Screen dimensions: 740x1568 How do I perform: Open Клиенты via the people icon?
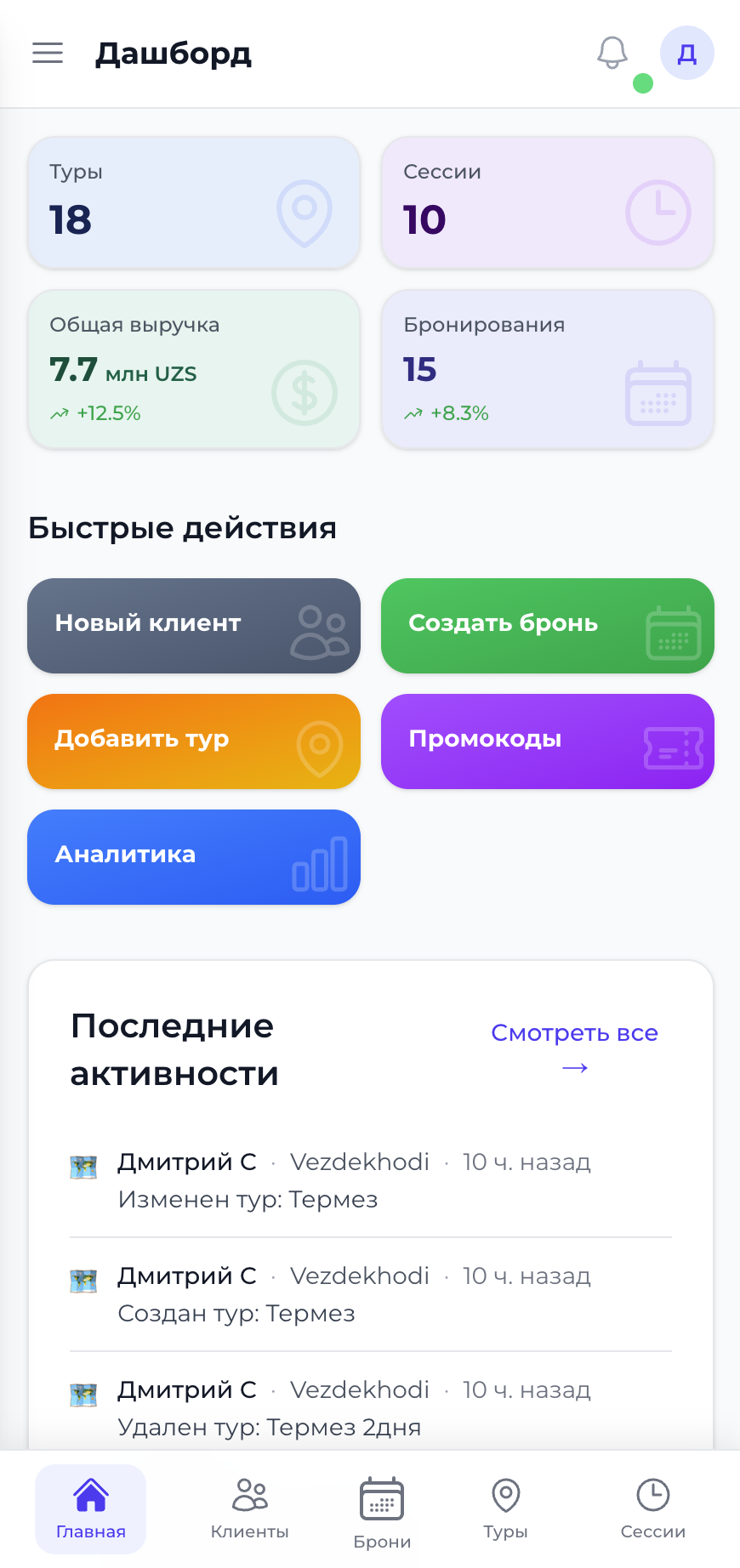coord(248,1495)
